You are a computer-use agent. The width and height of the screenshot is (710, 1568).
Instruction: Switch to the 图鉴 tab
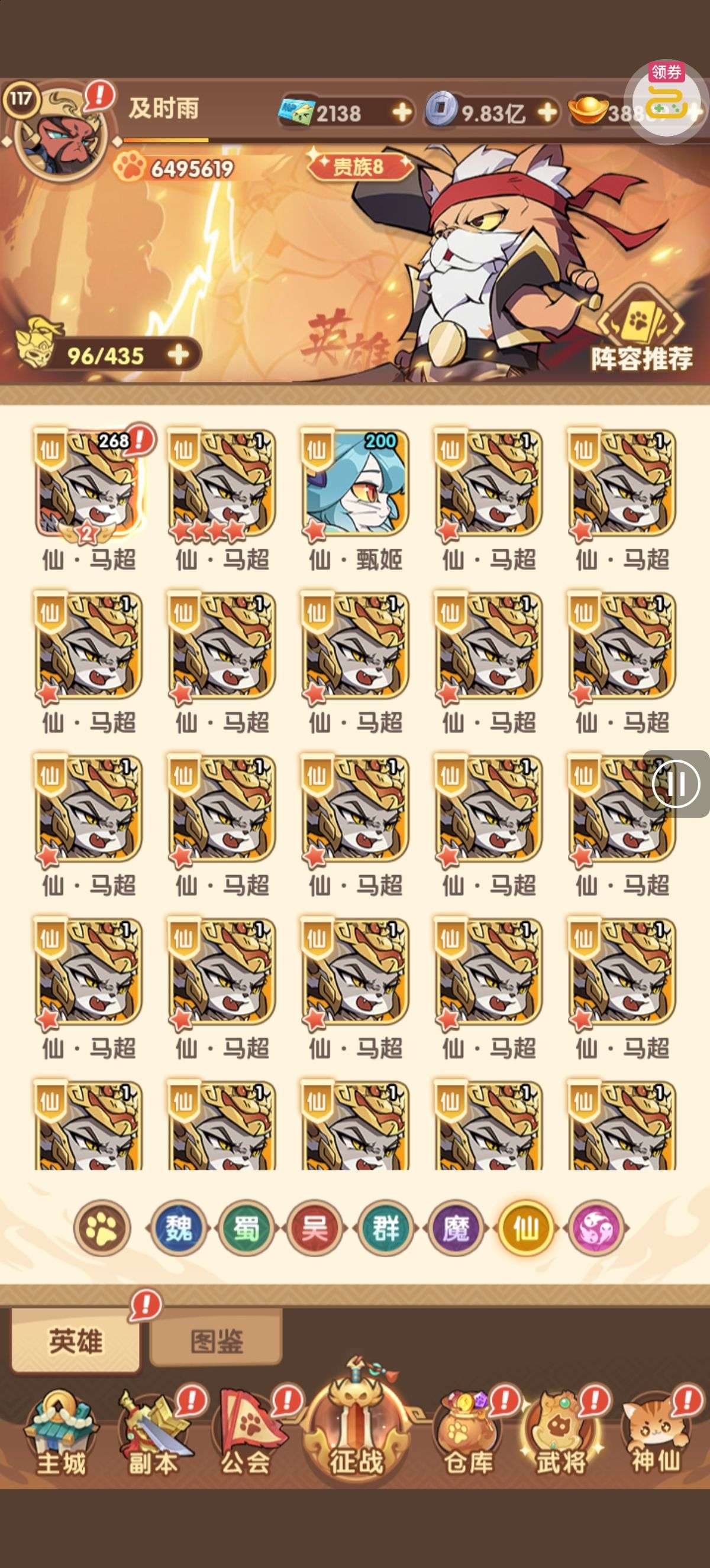216,1341
